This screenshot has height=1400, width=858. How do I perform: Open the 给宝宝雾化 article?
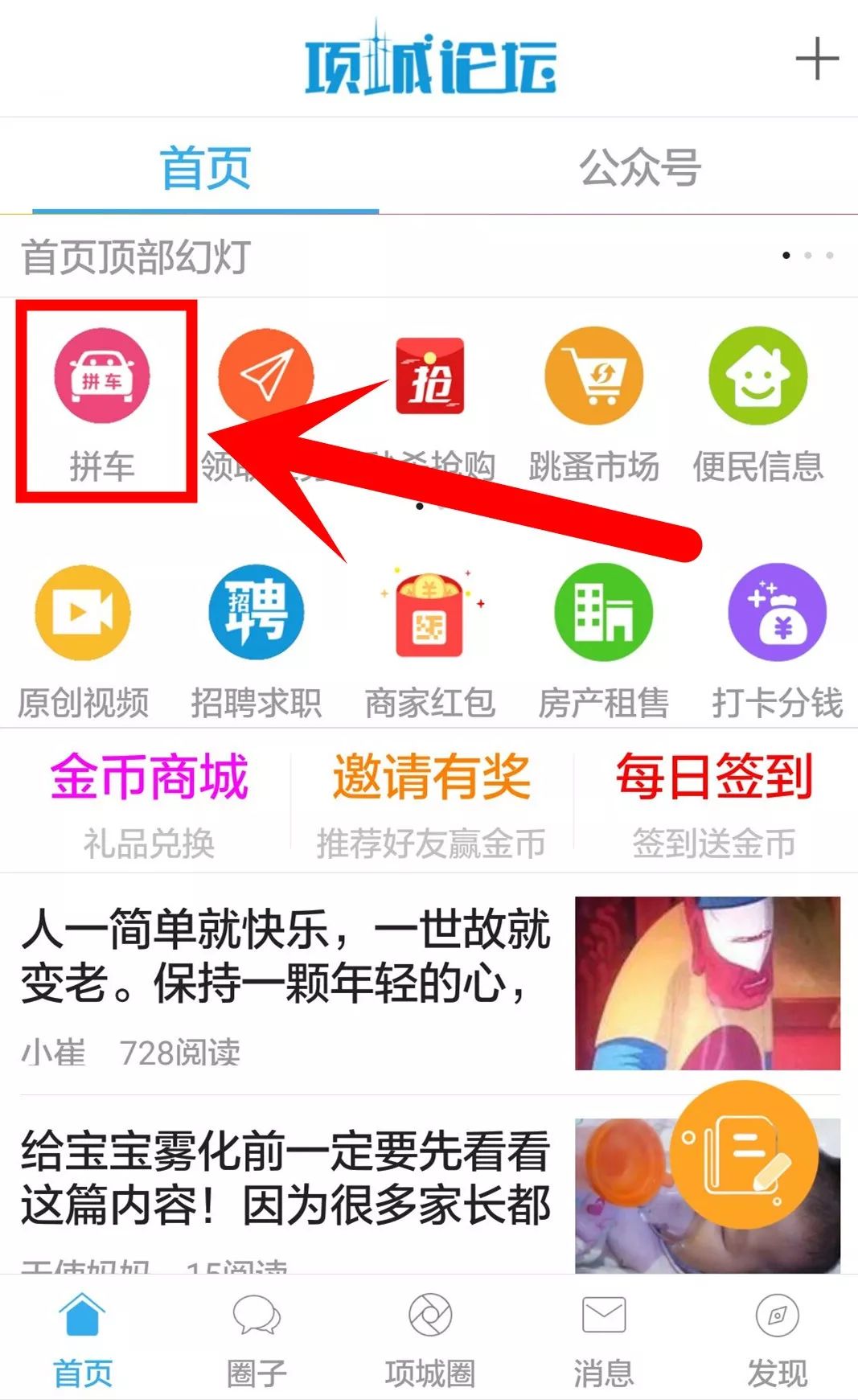(x=285, y=1178)
